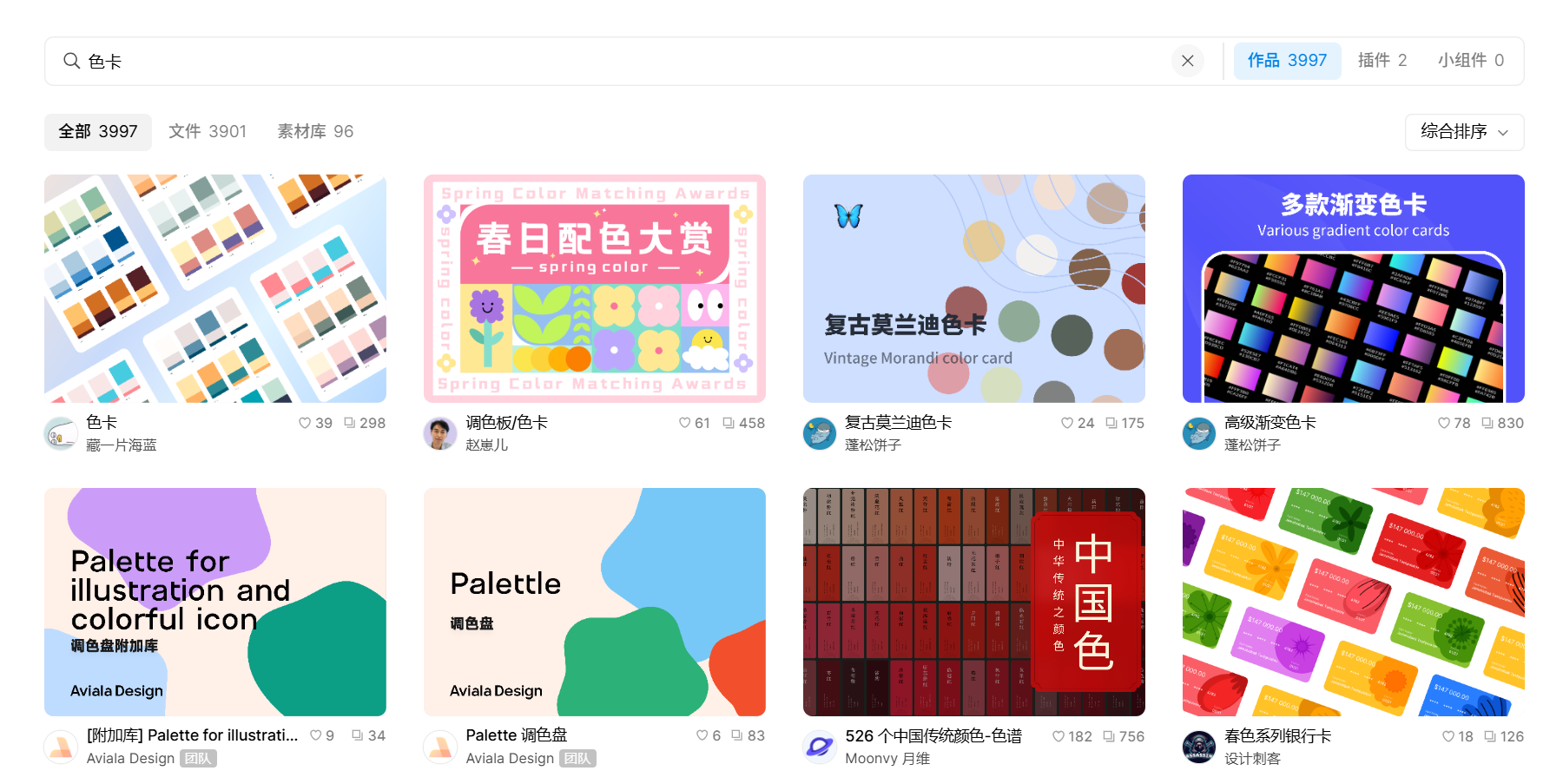
Task: Open 526 个中国传统颜色-色谱 card
Action: pos(973,602)
